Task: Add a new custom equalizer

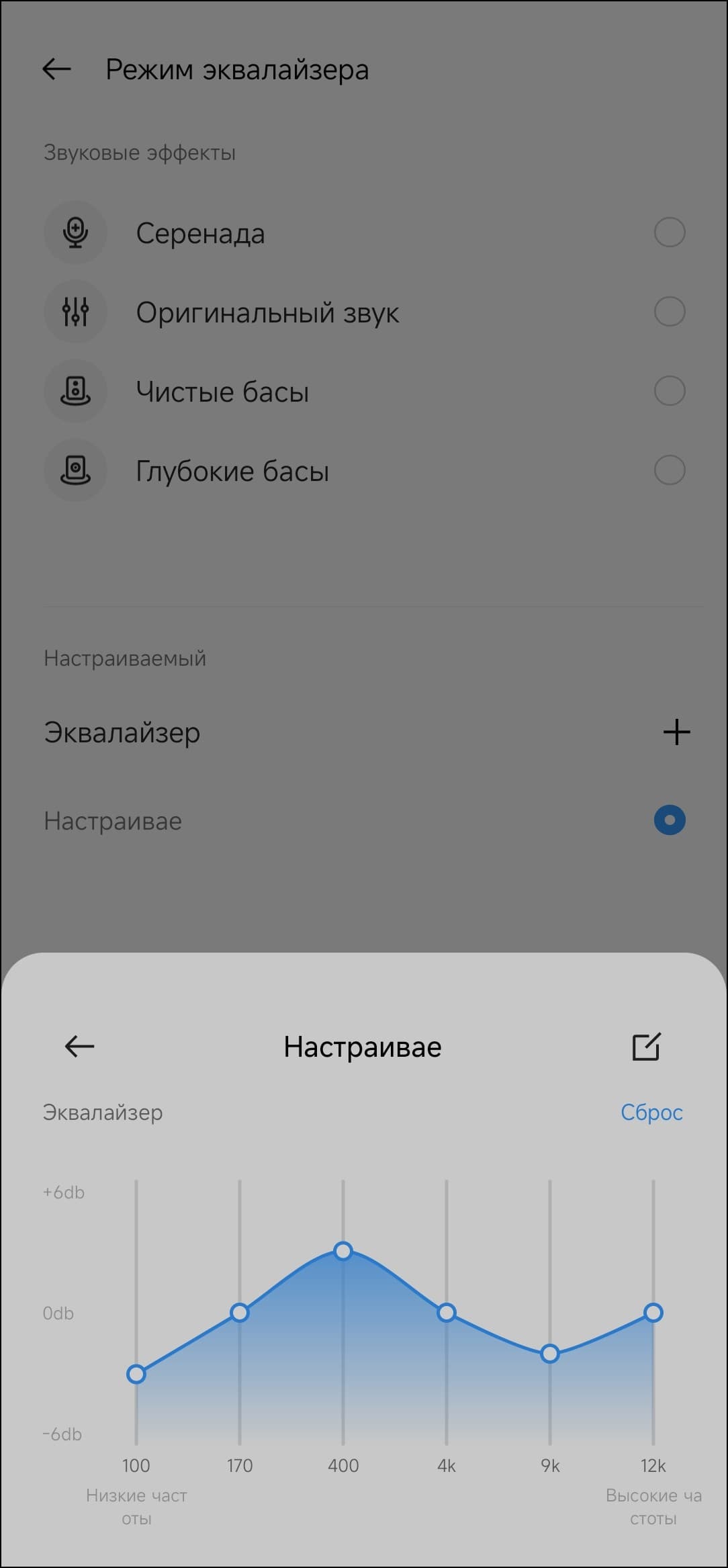Action: pos(676,732)
